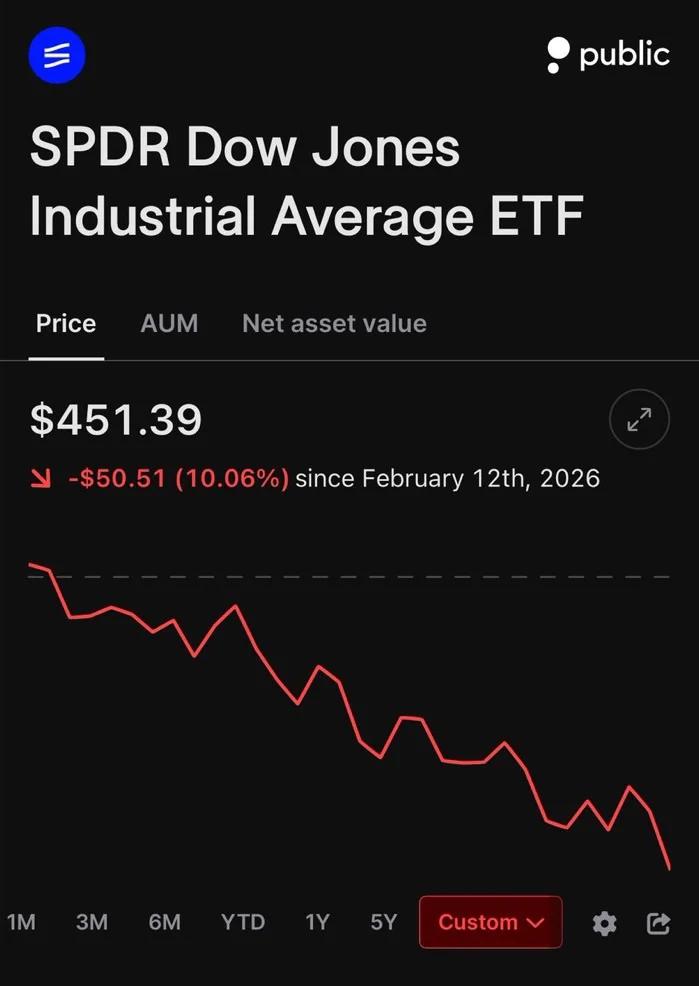Switch to the Net asset value tab
The height and width of the screenshot is (986, 699).
pyautogui.click(x=334, y=324)
